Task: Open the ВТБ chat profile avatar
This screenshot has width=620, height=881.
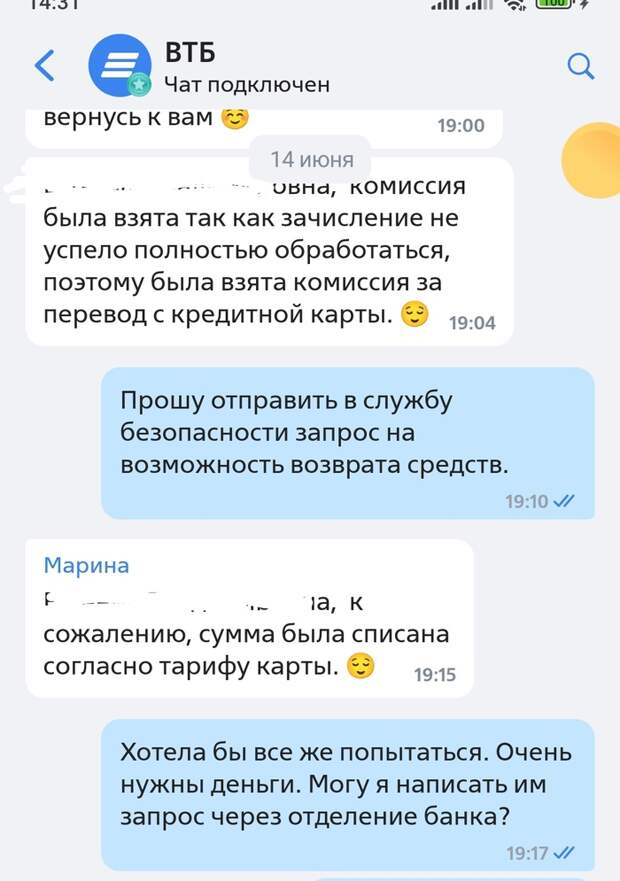Action: coord(118,66)
